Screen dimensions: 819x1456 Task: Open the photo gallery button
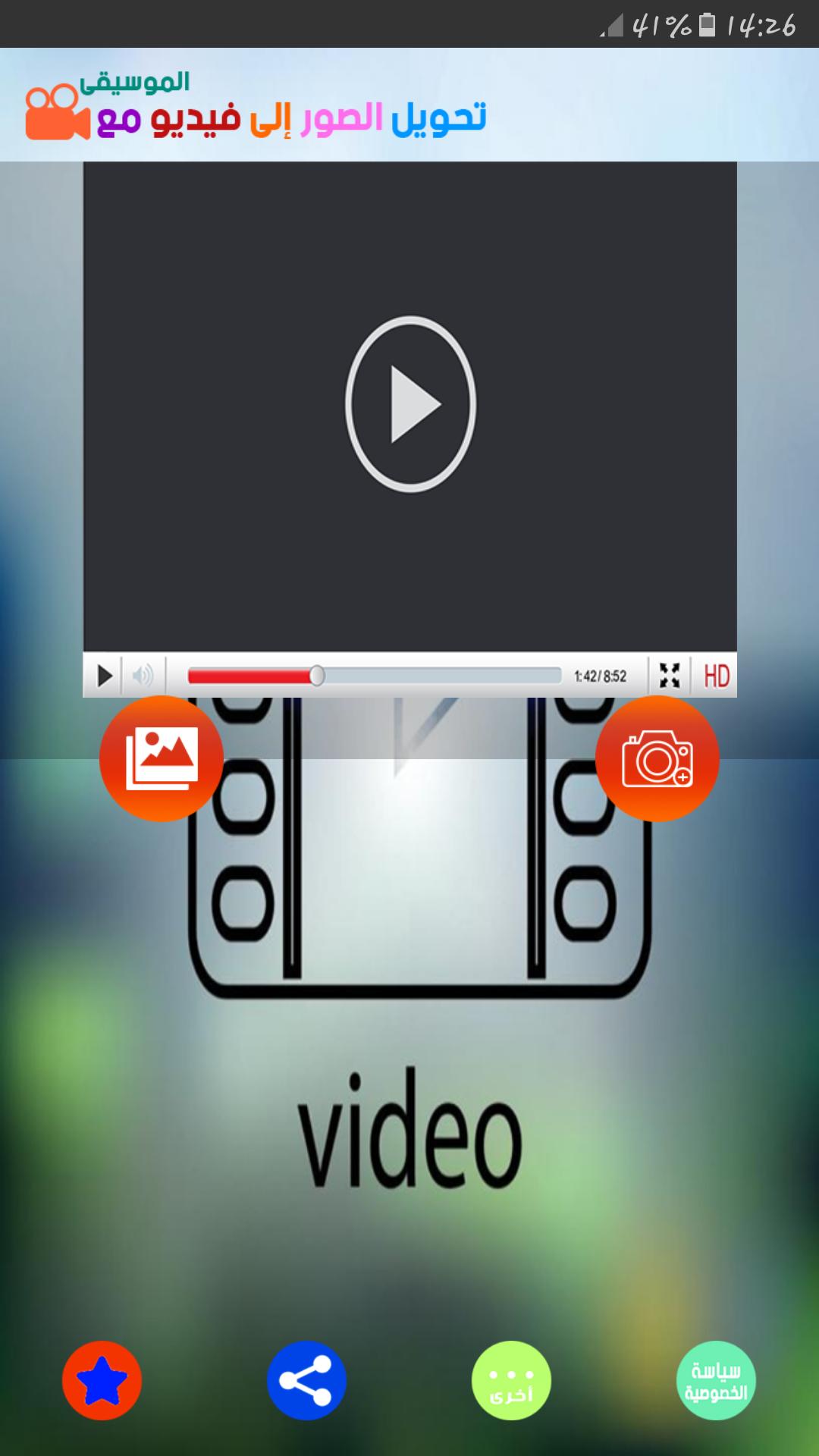162,758
